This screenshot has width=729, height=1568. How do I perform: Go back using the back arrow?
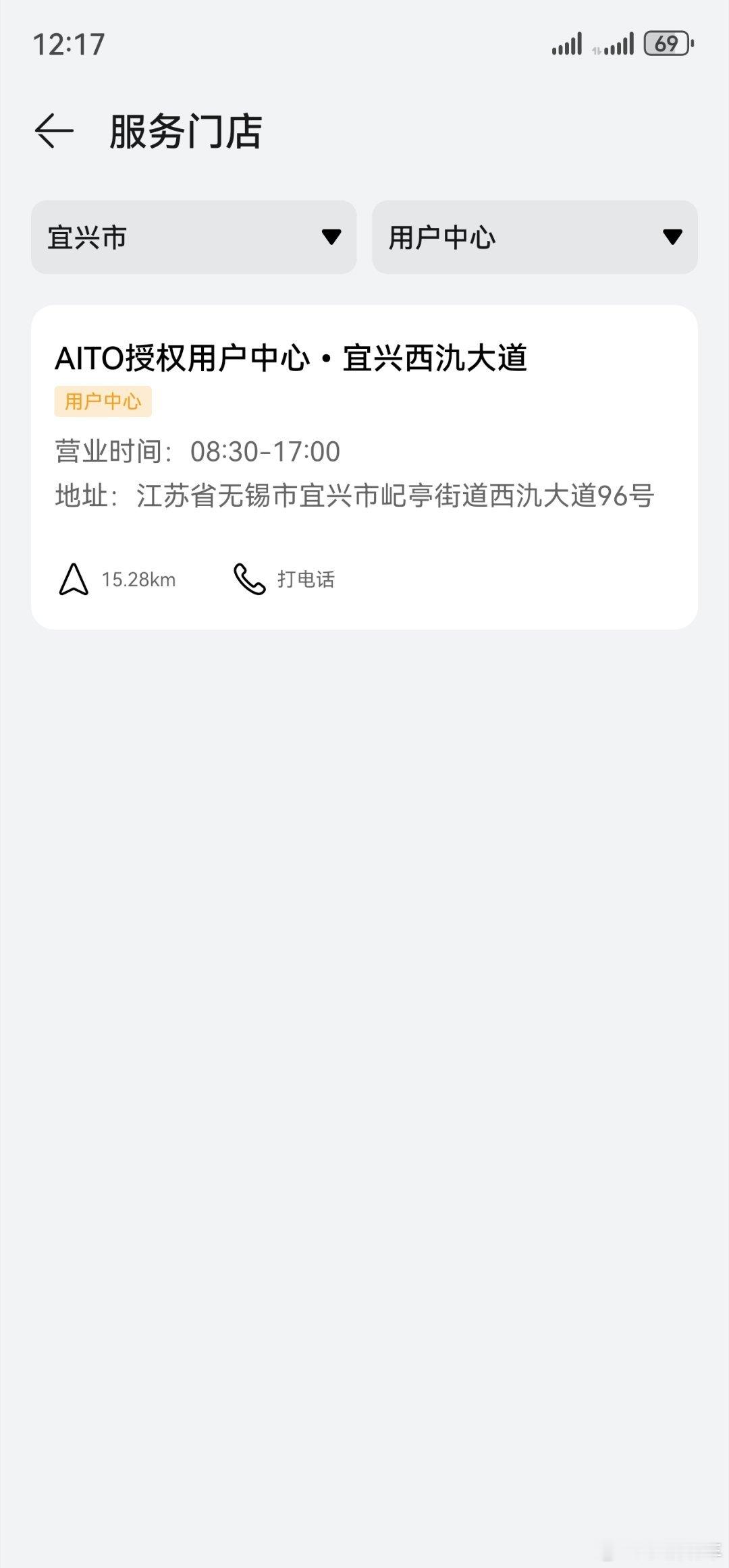pos(54,131)
